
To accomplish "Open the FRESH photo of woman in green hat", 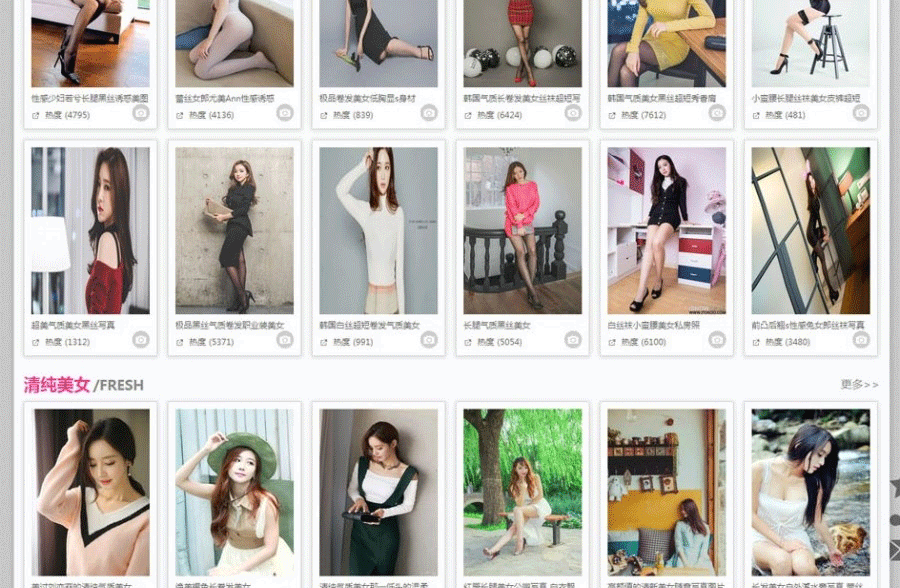I will 234,492.
